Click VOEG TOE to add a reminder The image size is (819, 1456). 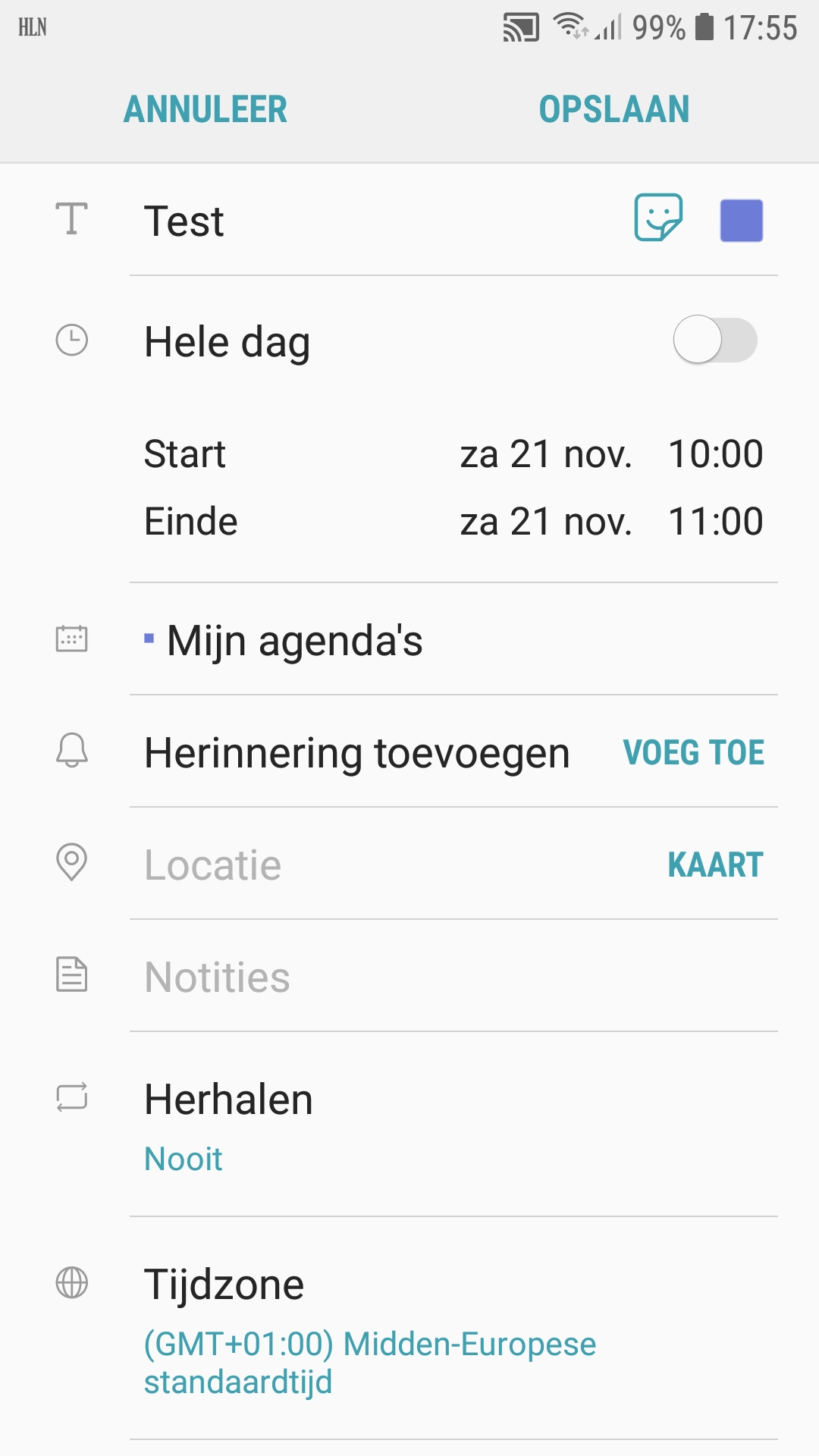tap(694, 752)
